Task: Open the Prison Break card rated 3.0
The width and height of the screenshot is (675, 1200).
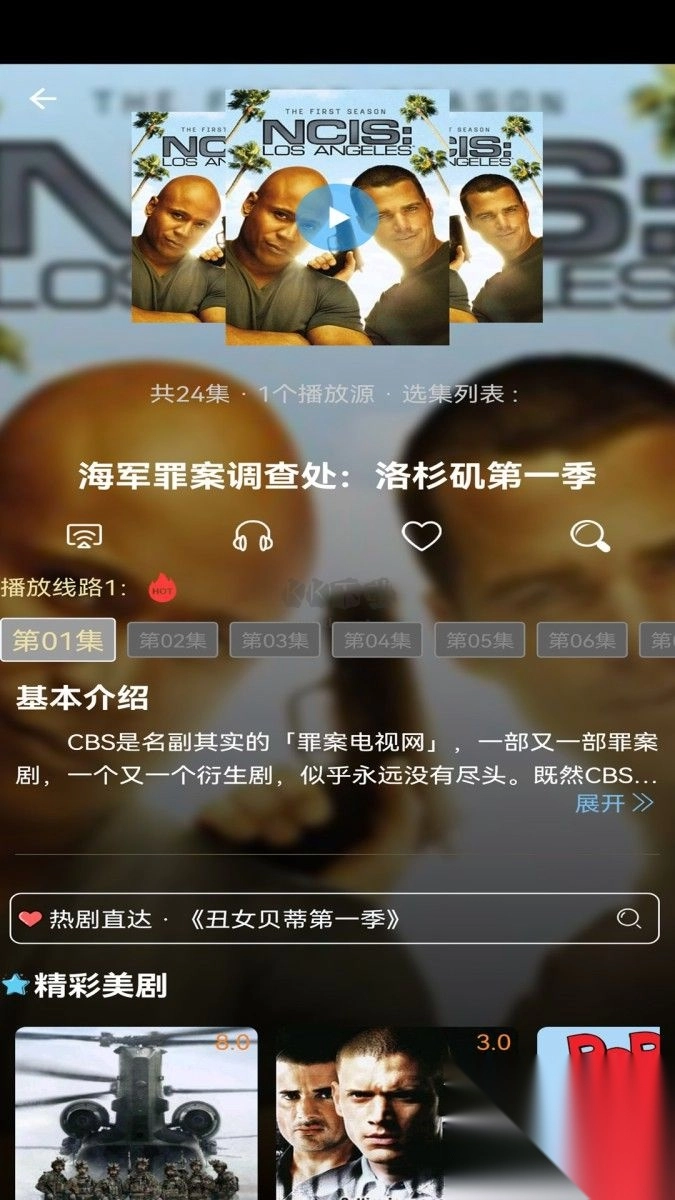Action: [x=397, y=1113]
